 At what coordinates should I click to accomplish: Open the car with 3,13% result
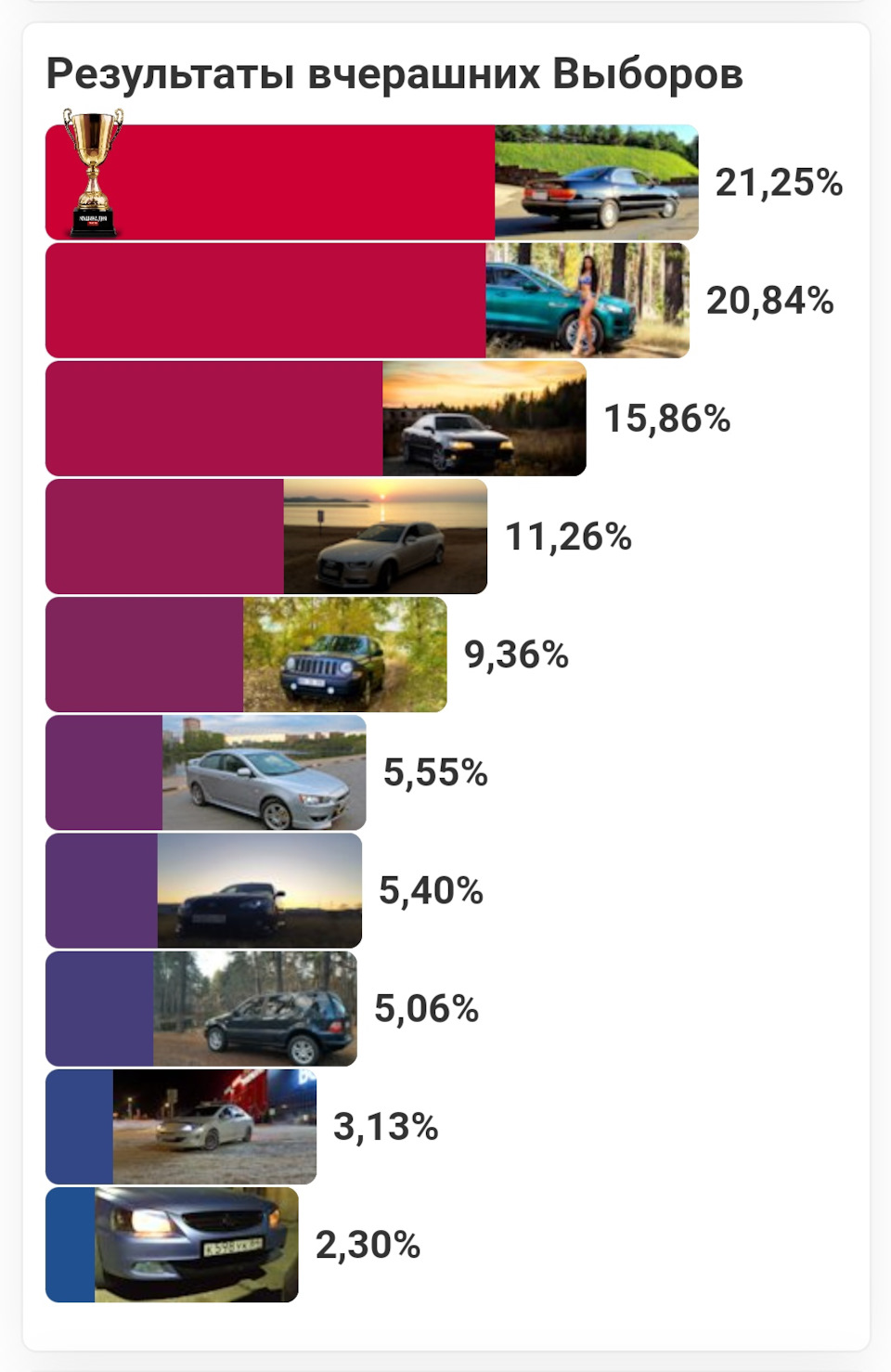[x=214, y=1127]
